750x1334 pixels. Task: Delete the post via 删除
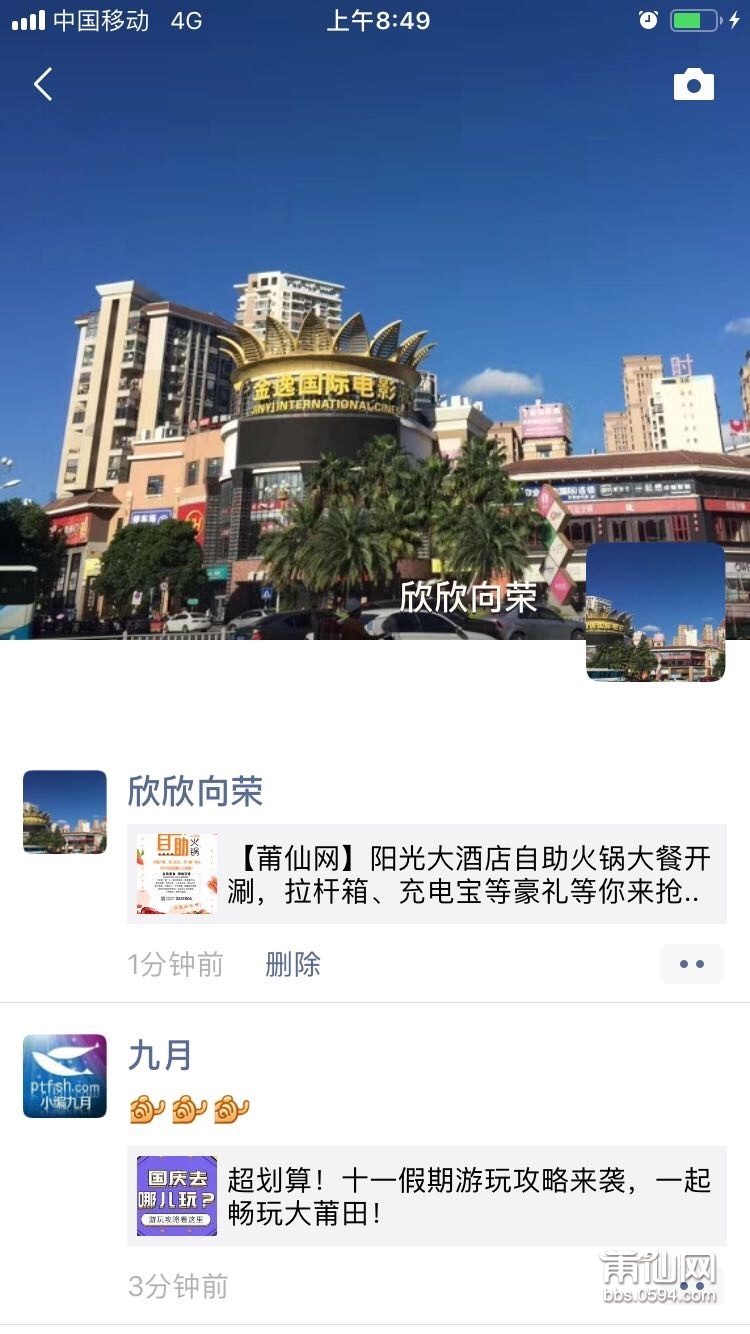(x=293, y=964)
